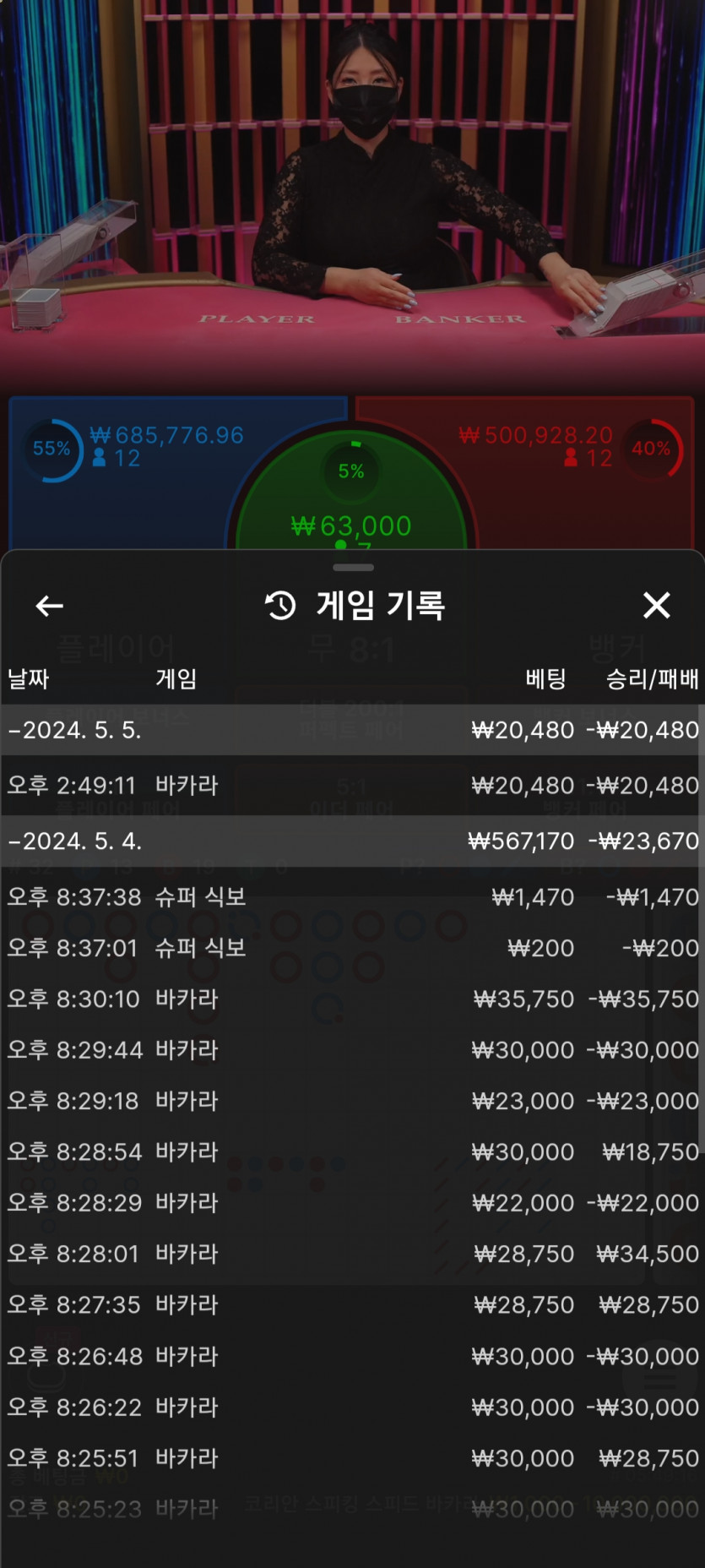Tap the 오후 8:26:22 바카라 row
Screen dimensions: 705x1568
tap(352, 1407)
